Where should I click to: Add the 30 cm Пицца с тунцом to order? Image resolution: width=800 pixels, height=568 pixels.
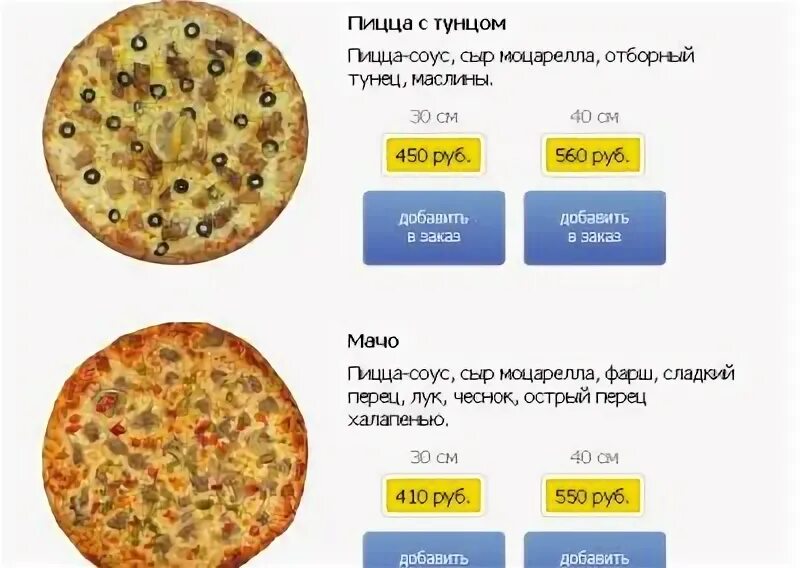coord(433,228)
